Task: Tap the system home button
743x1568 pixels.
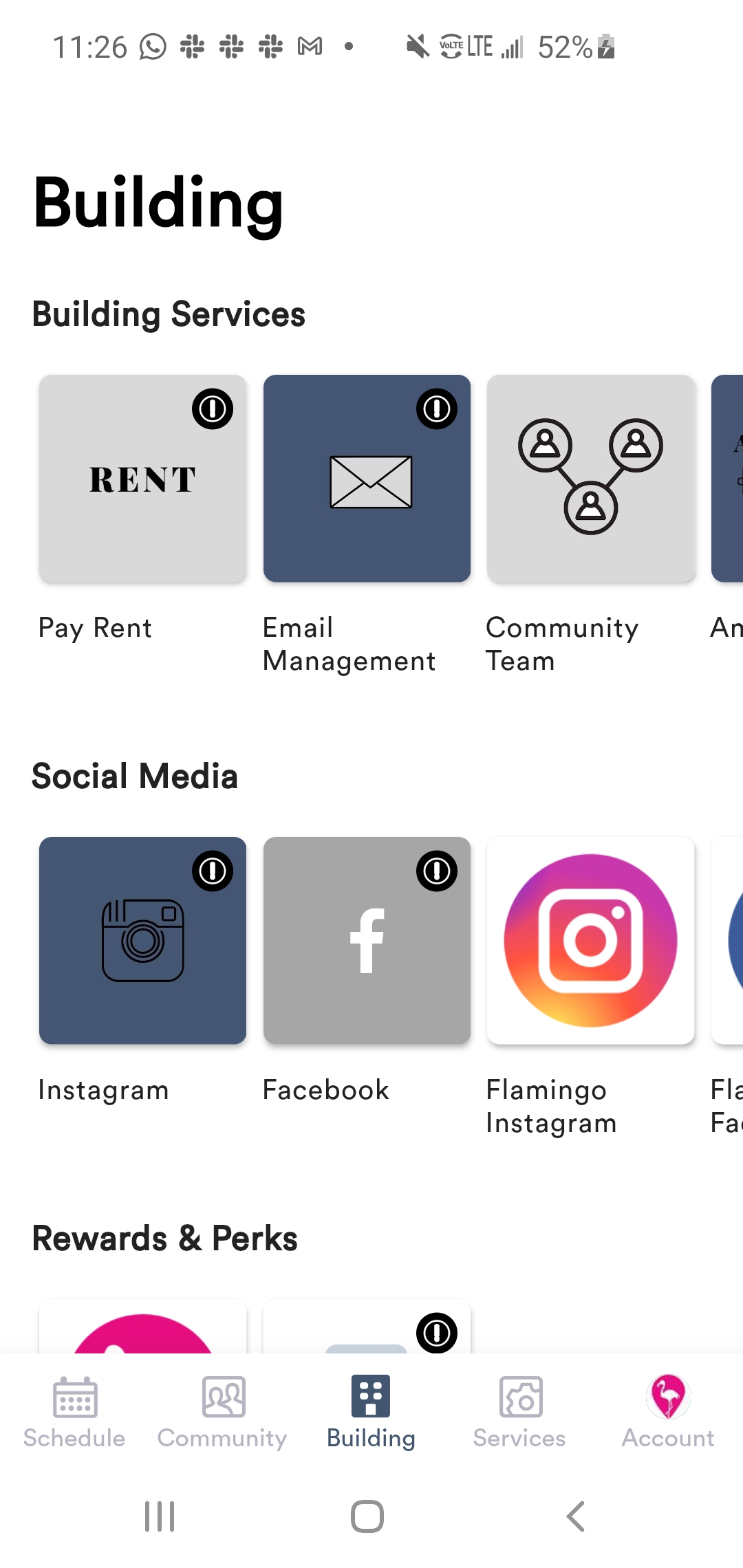Action: tap(367, 1516)
